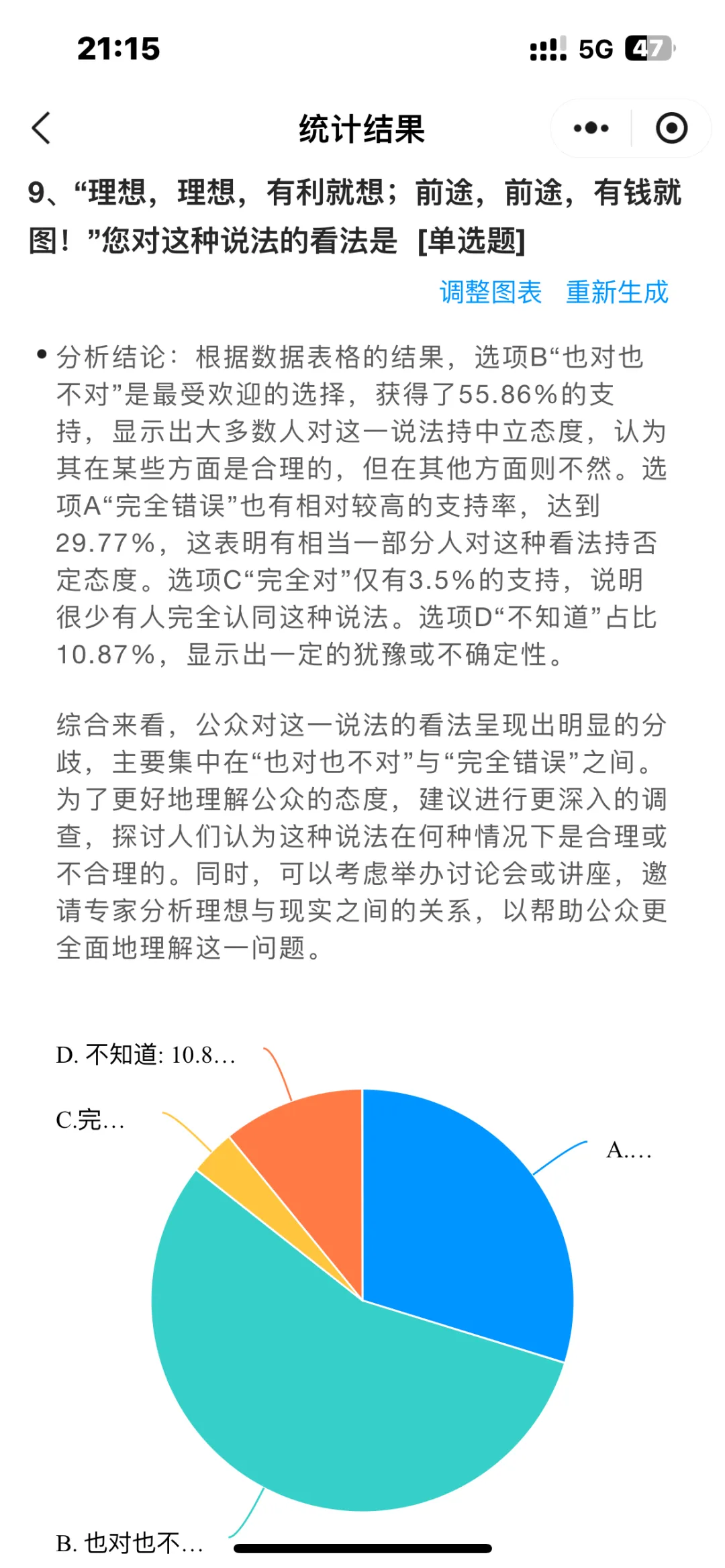Regenerate the analysis via 重新生成
The height and width of the screenshot is (1568, 725).
coord(617,293)
